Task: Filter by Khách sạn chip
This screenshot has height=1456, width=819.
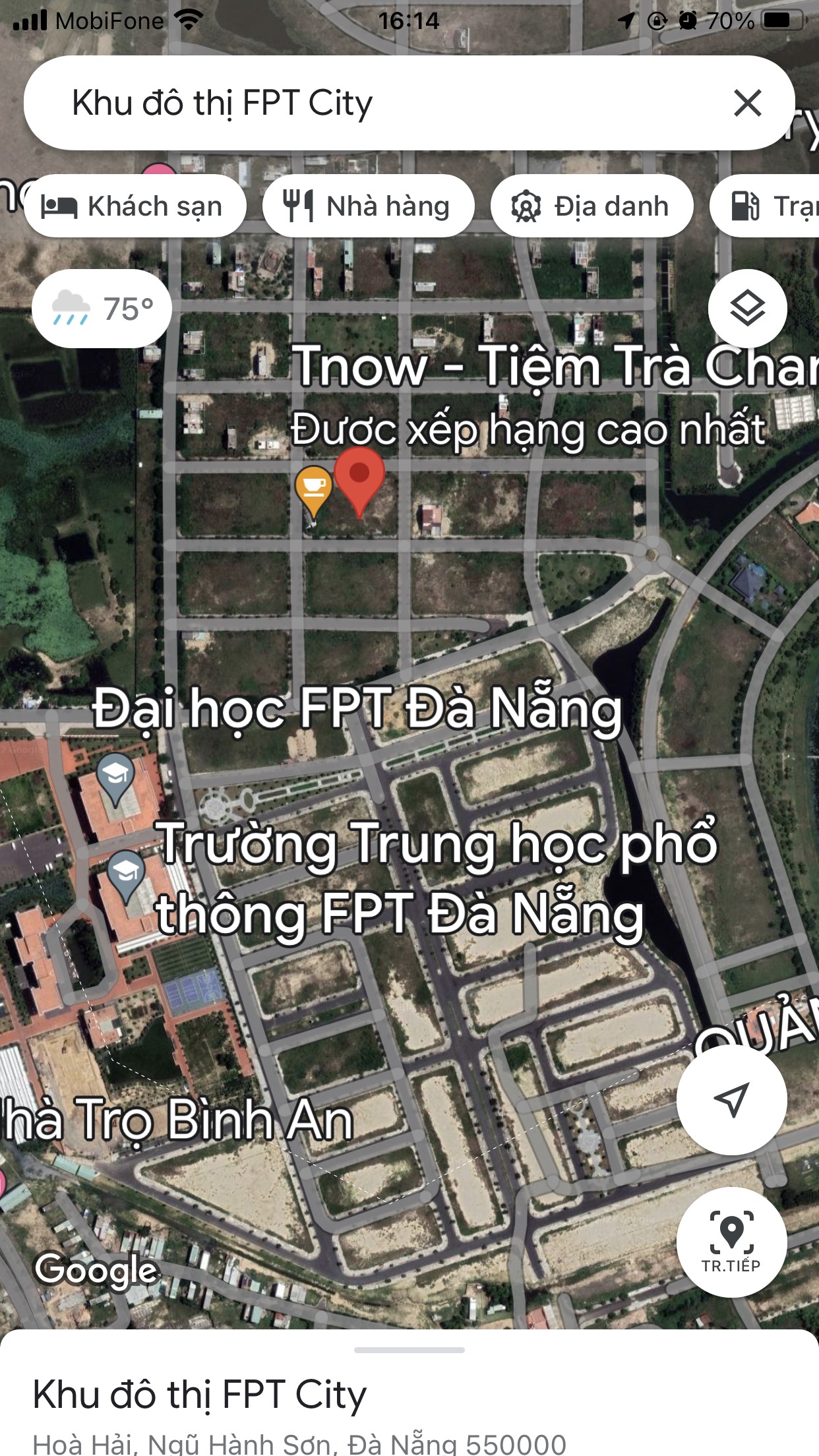Action: pos(135,206)
